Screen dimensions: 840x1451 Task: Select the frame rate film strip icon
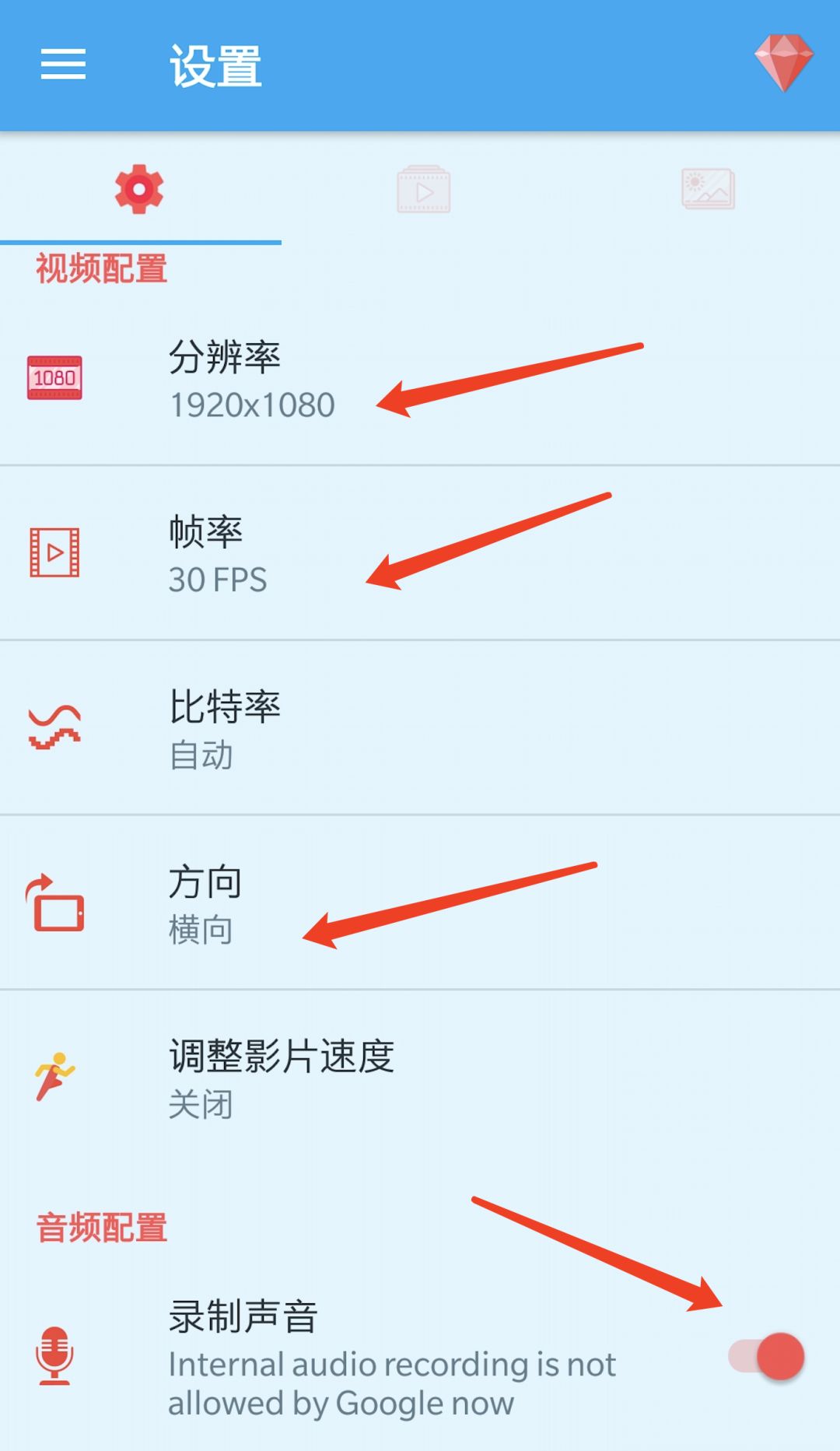[x=54, y=554]
